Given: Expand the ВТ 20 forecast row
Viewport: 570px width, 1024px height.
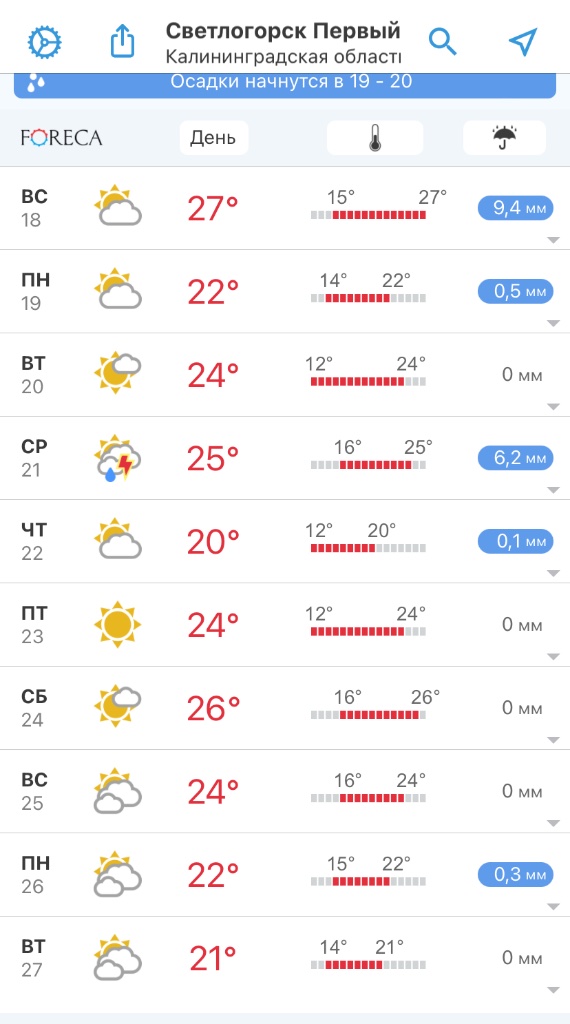Looking at the screenshot, I should point(285,375).
